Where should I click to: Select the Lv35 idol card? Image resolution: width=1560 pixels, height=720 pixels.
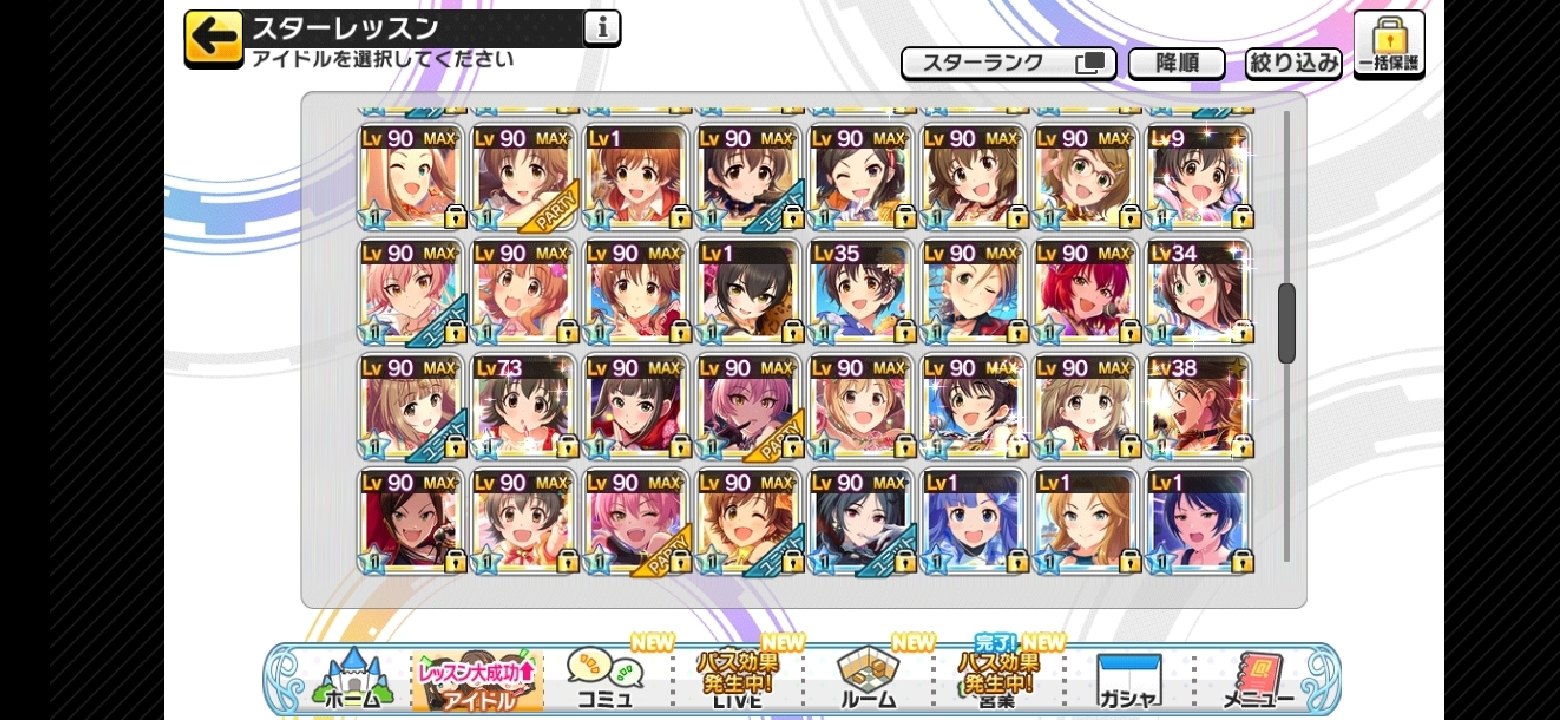click(x=861, y=291)
